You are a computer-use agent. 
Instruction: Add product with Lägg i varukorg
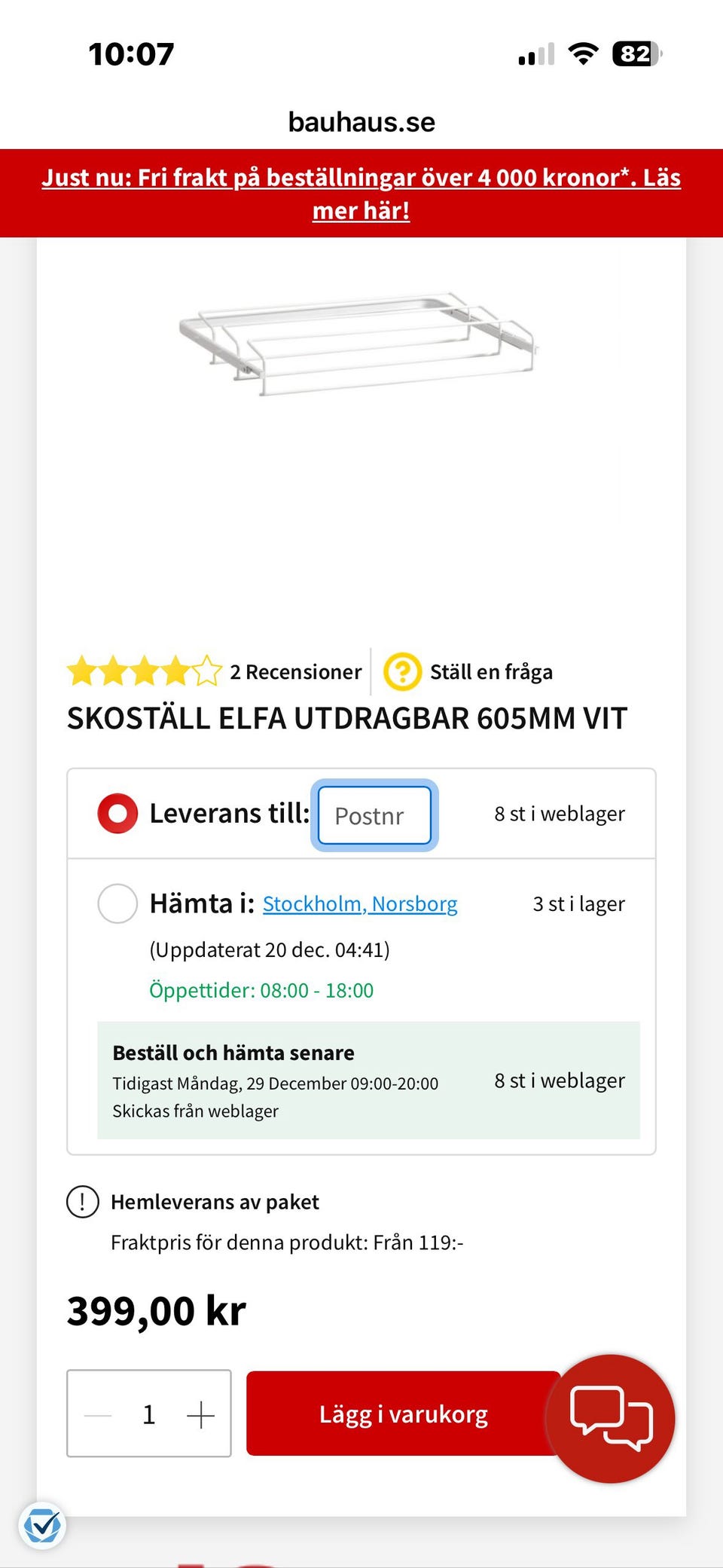pos(402,1414)
